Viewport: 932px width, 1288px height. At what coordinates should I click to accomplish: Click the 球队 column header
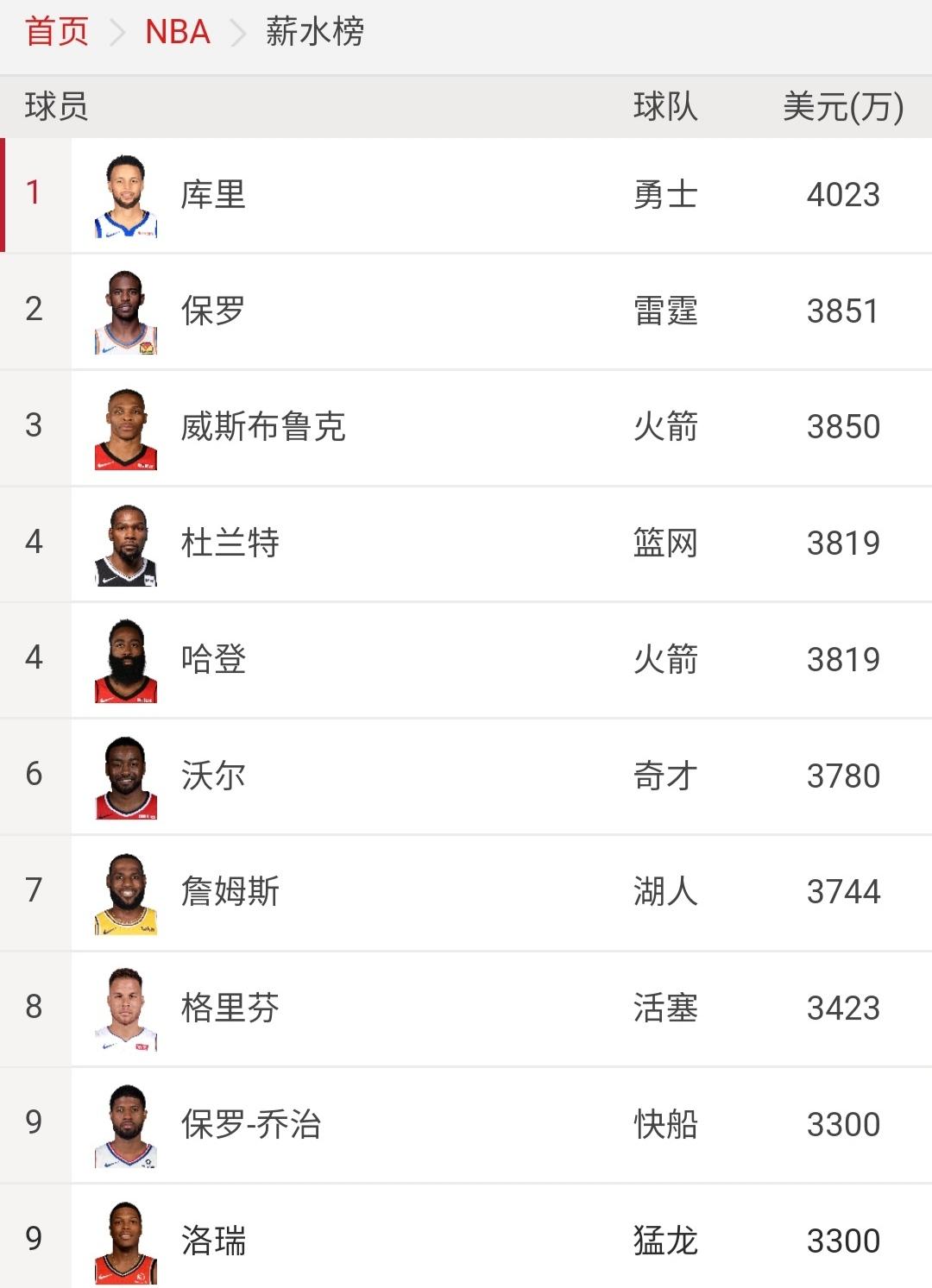click(663, 105)
